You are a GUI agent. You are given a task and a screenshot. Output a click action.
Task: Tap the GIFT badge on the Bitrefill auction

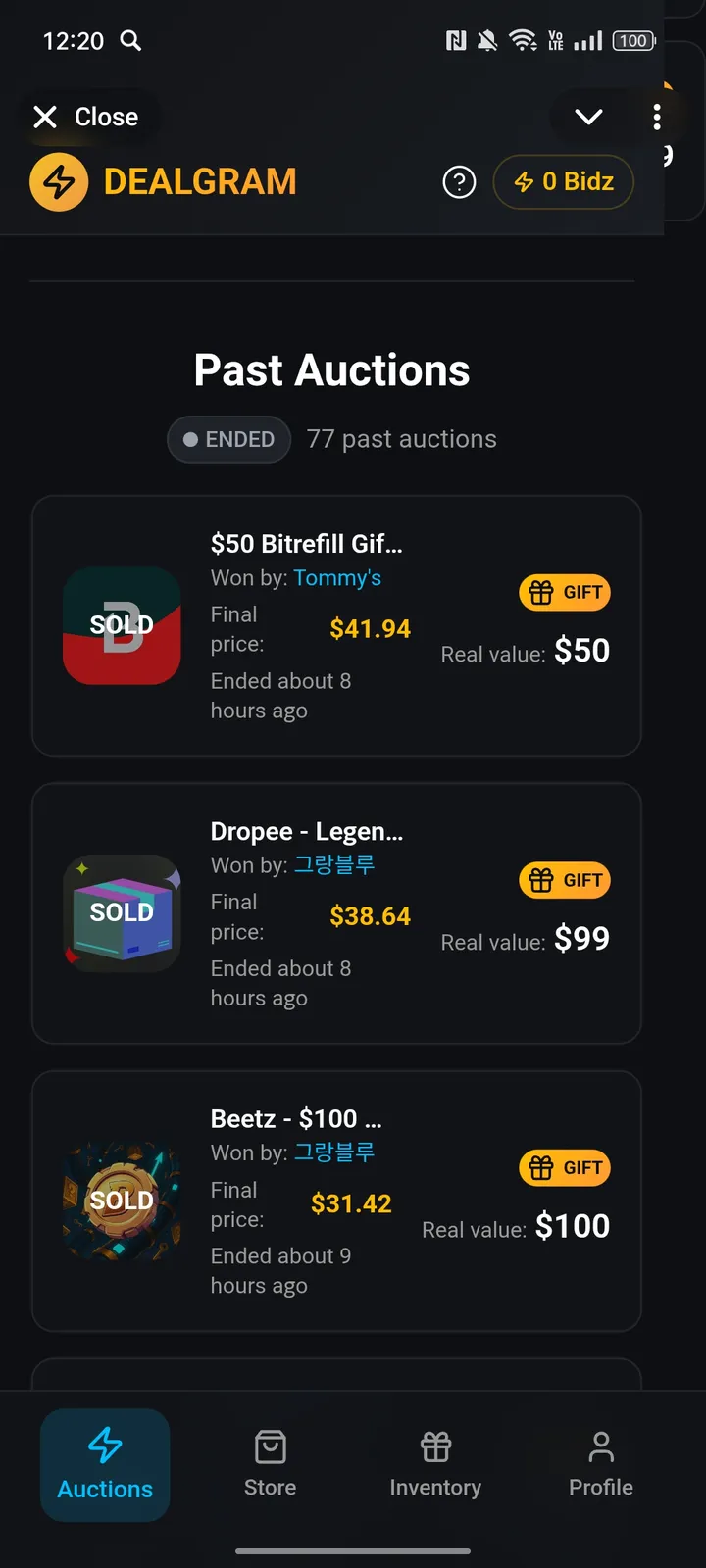tap(564, 592)
